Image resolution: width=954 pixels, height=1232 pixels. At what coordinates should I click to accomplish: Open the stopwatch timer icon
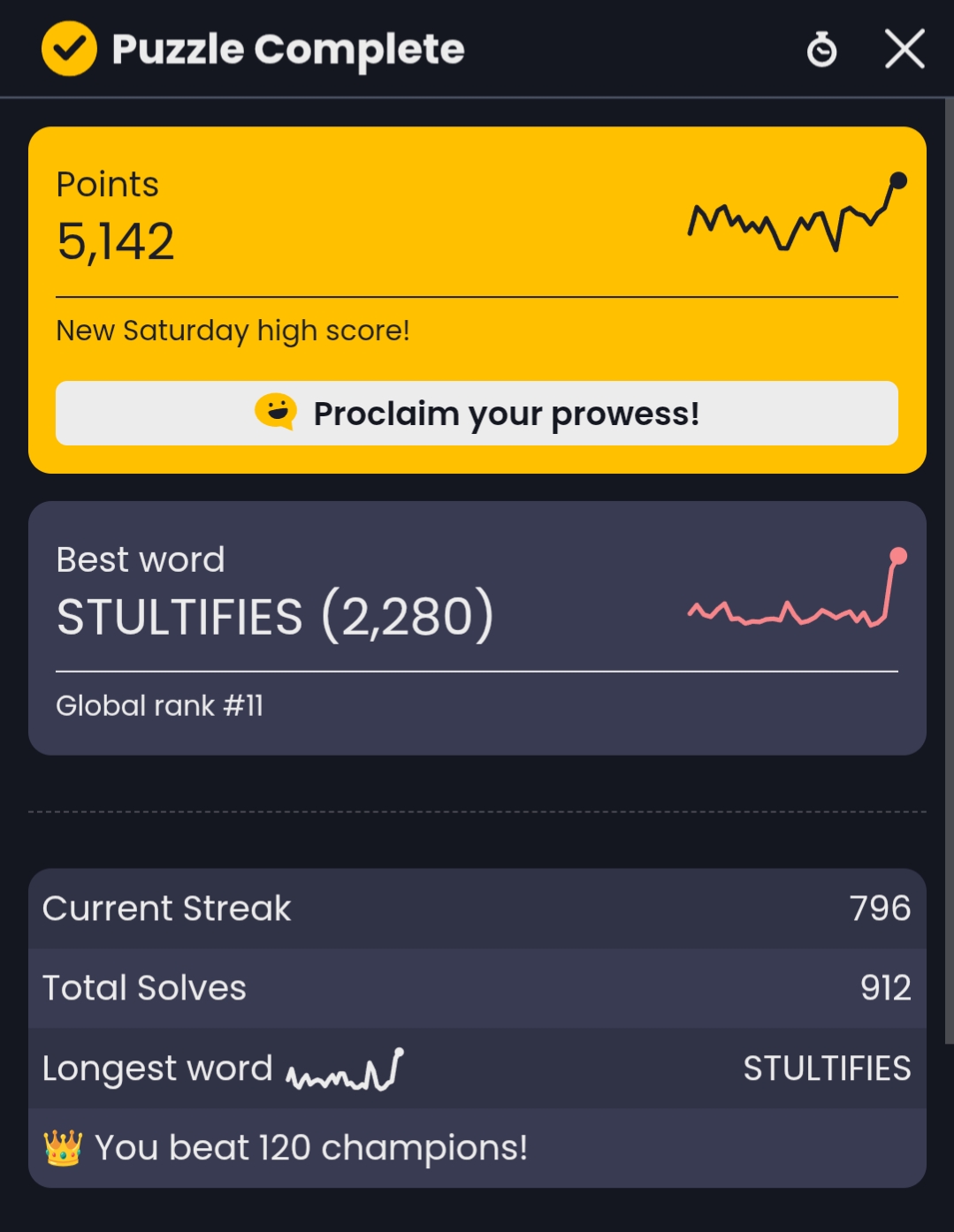(821, 49)
